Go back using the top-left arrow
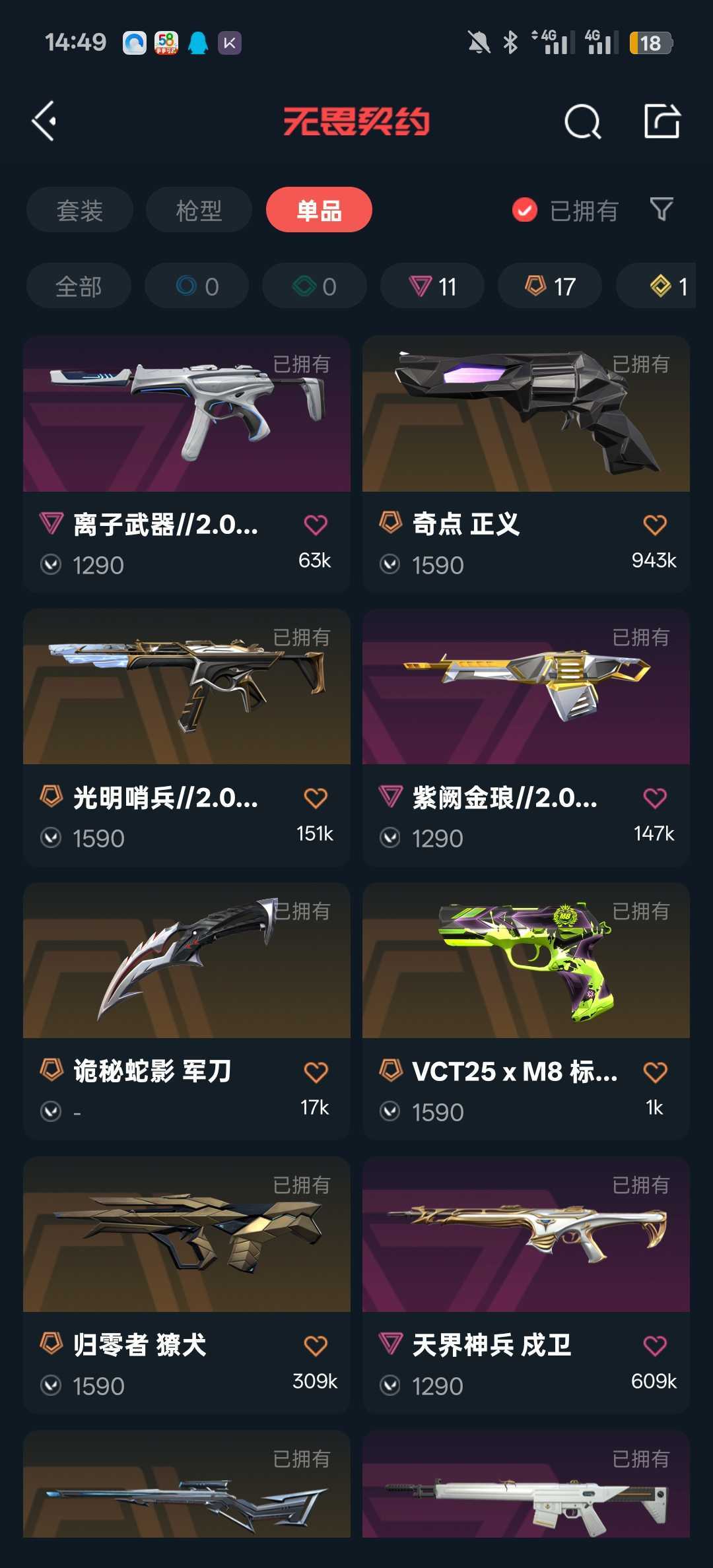Image resolution: width=713 pixels, height=1568 pixels. pos(44,121)
